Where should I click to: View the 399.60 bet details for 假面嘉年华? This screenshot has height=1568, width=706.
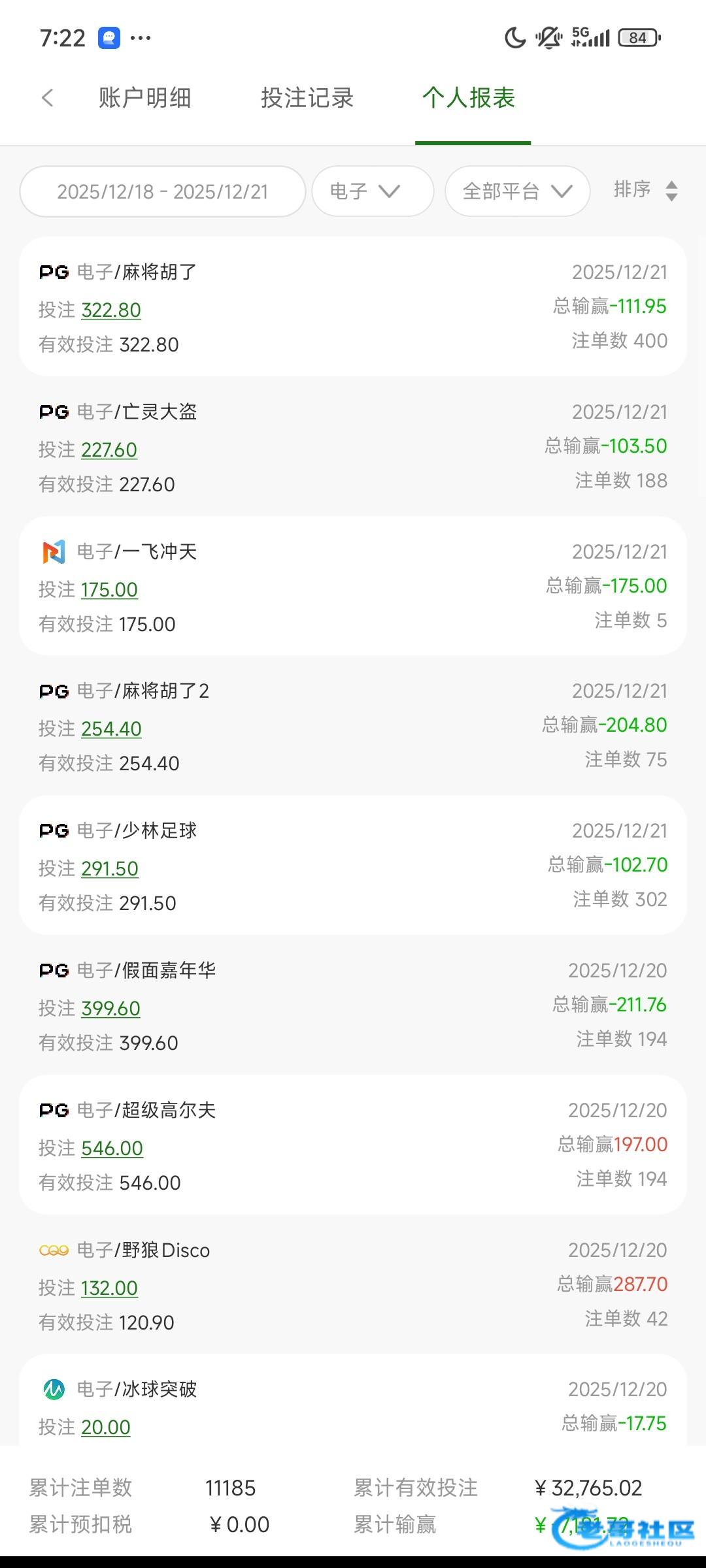(110, 1009)
